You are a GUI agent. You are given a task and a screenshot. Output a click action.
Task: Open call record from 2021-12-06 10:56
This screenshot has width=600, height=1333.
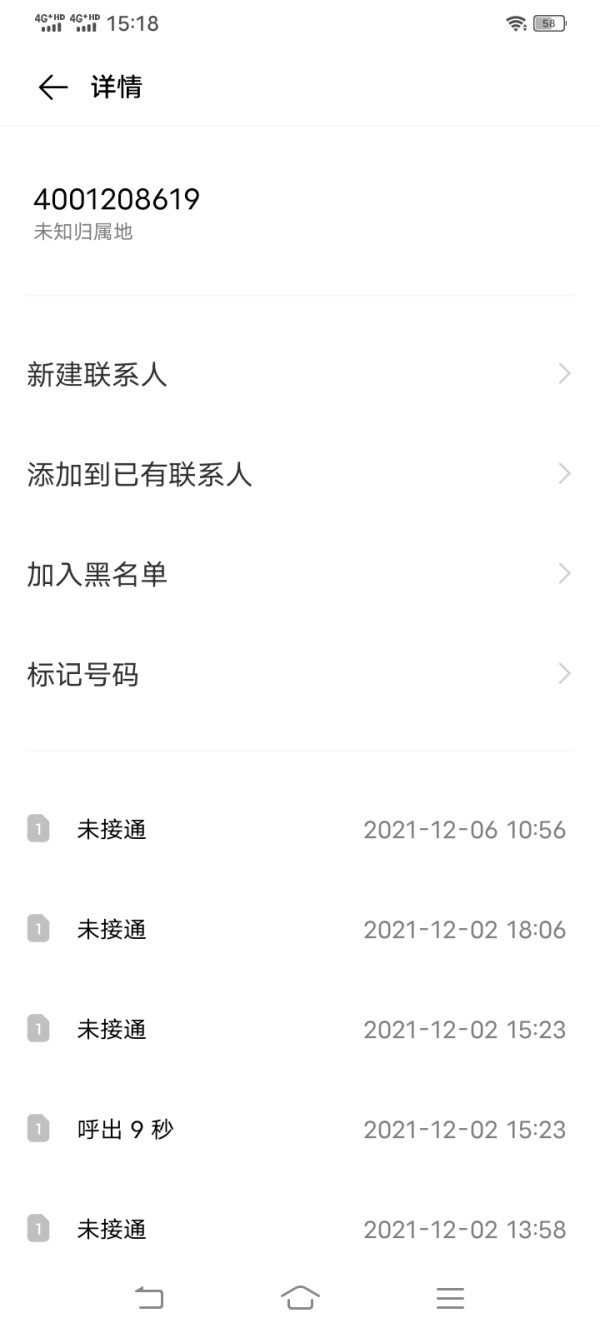298,830
